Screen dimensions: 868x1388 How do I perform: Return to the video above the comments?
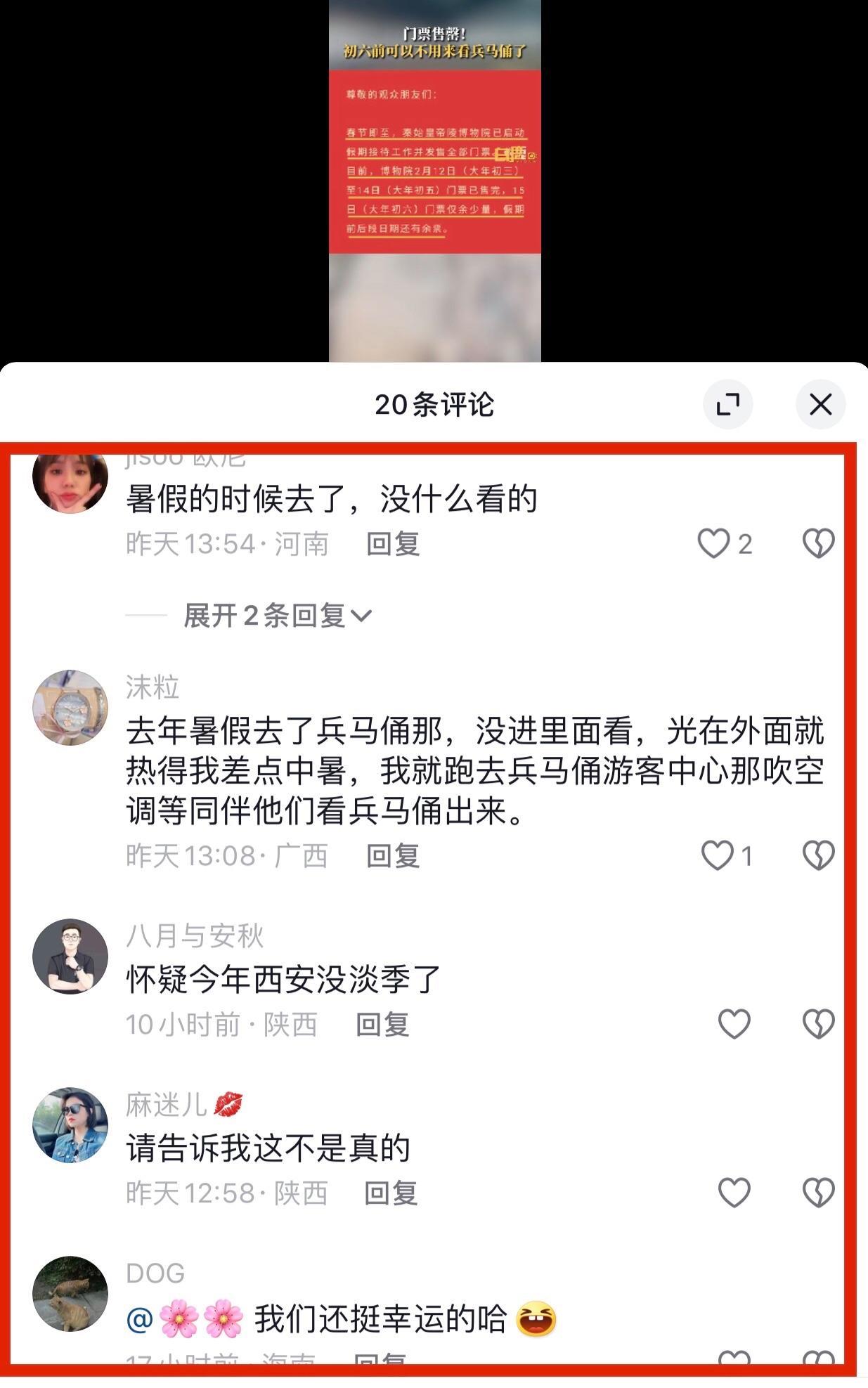point(434,183)
